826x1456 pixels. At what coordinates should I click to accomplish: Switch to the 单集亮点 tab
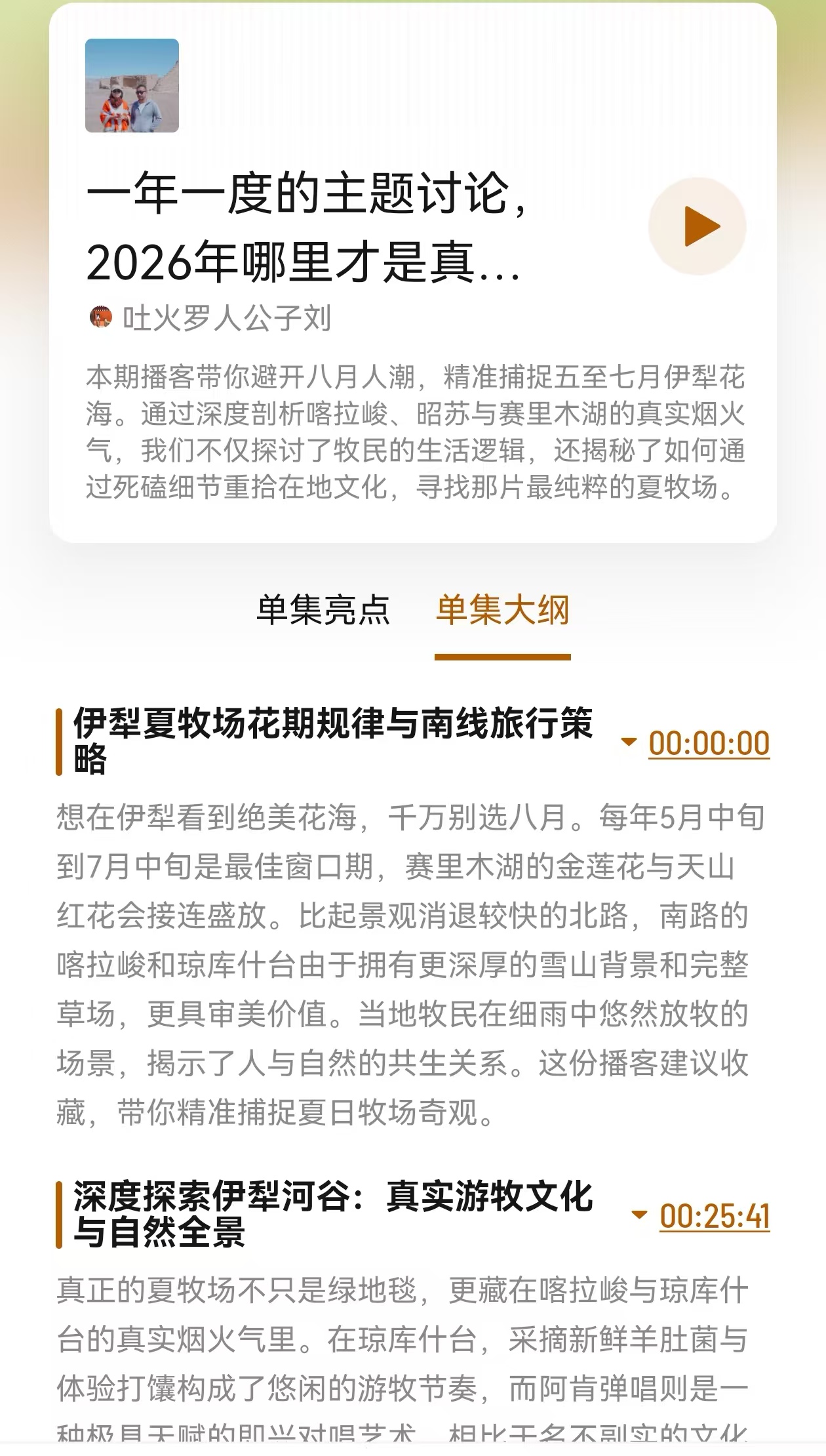(x=323, y=611)
